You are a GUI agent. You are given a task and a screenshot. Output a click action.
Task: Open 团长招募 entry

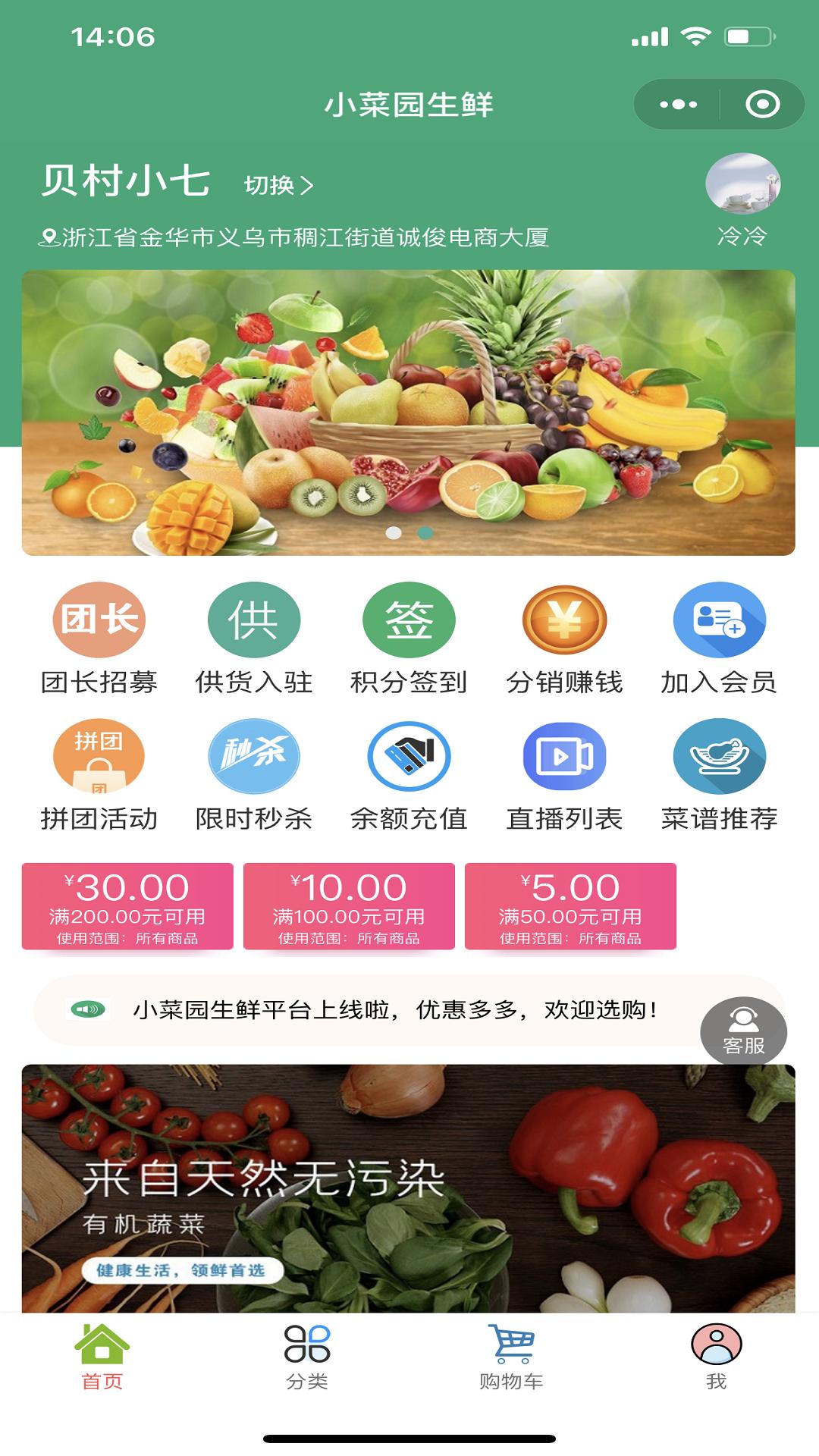point(99,639)
